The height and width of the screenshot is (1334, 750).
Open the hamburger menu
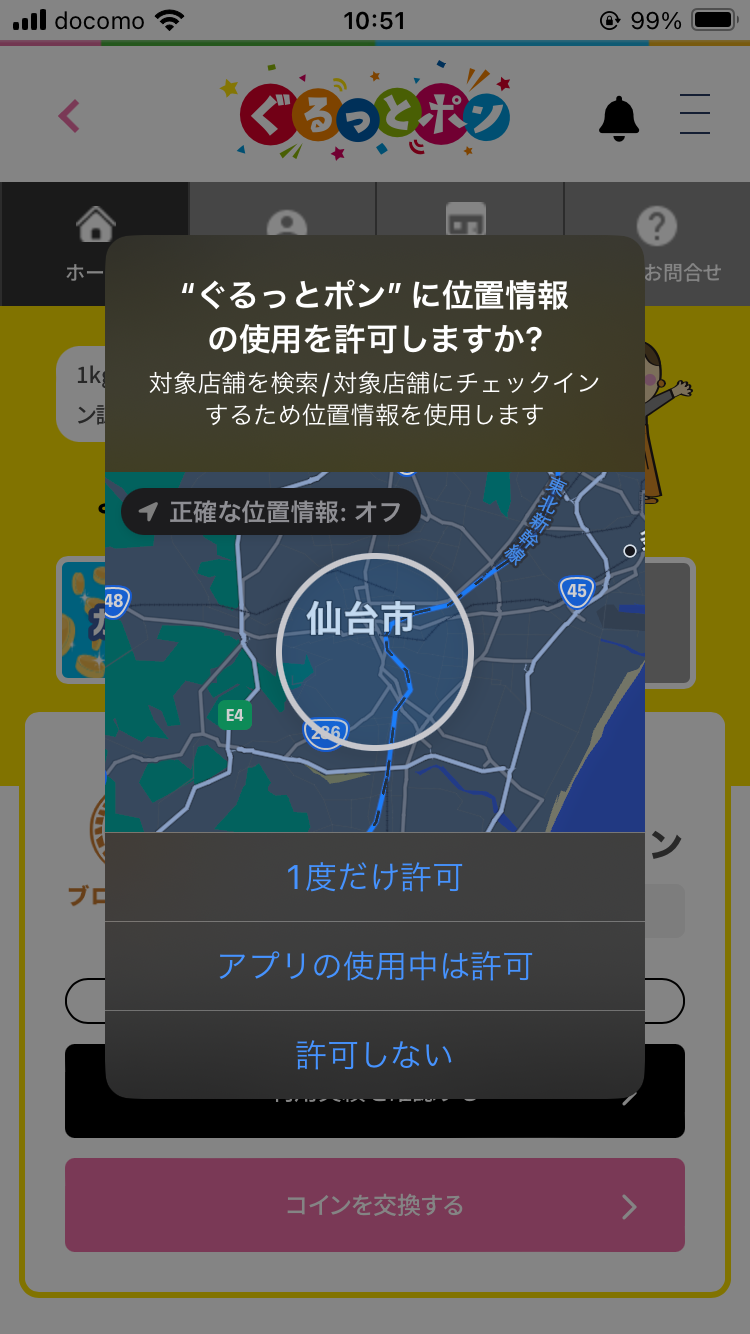coord(694,115)
